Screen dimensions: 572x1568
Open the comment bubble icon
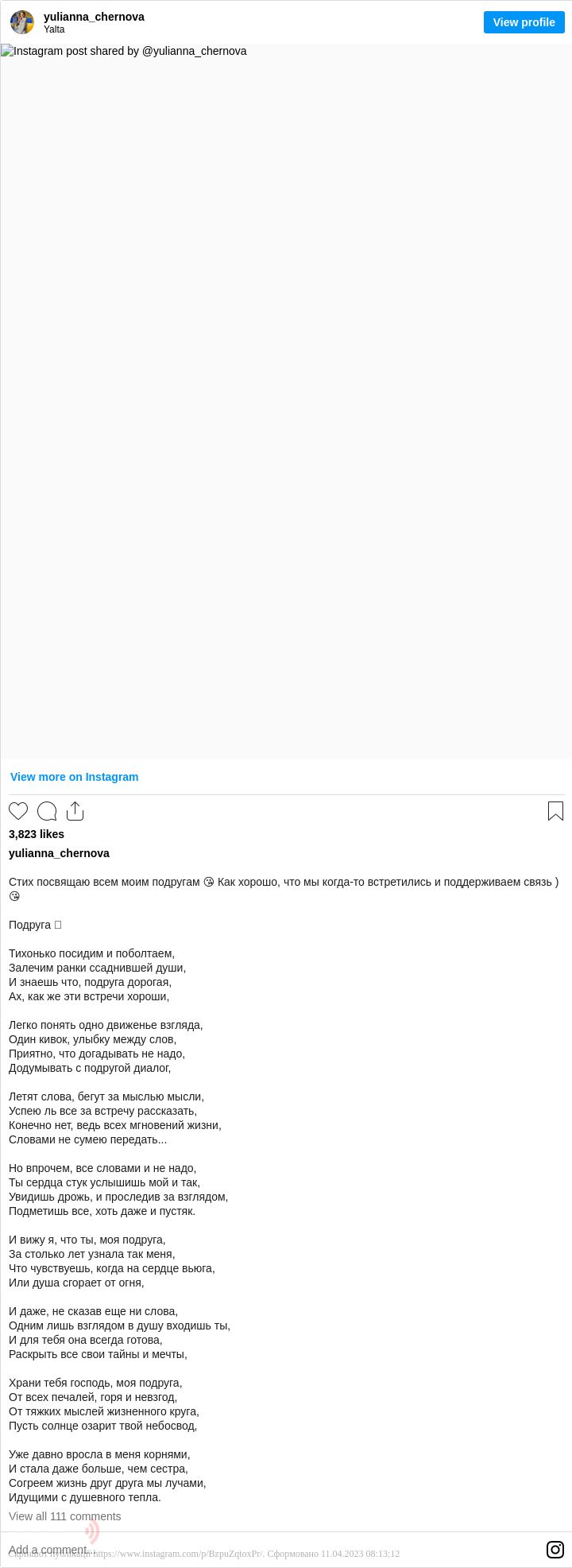pos(47,811)
